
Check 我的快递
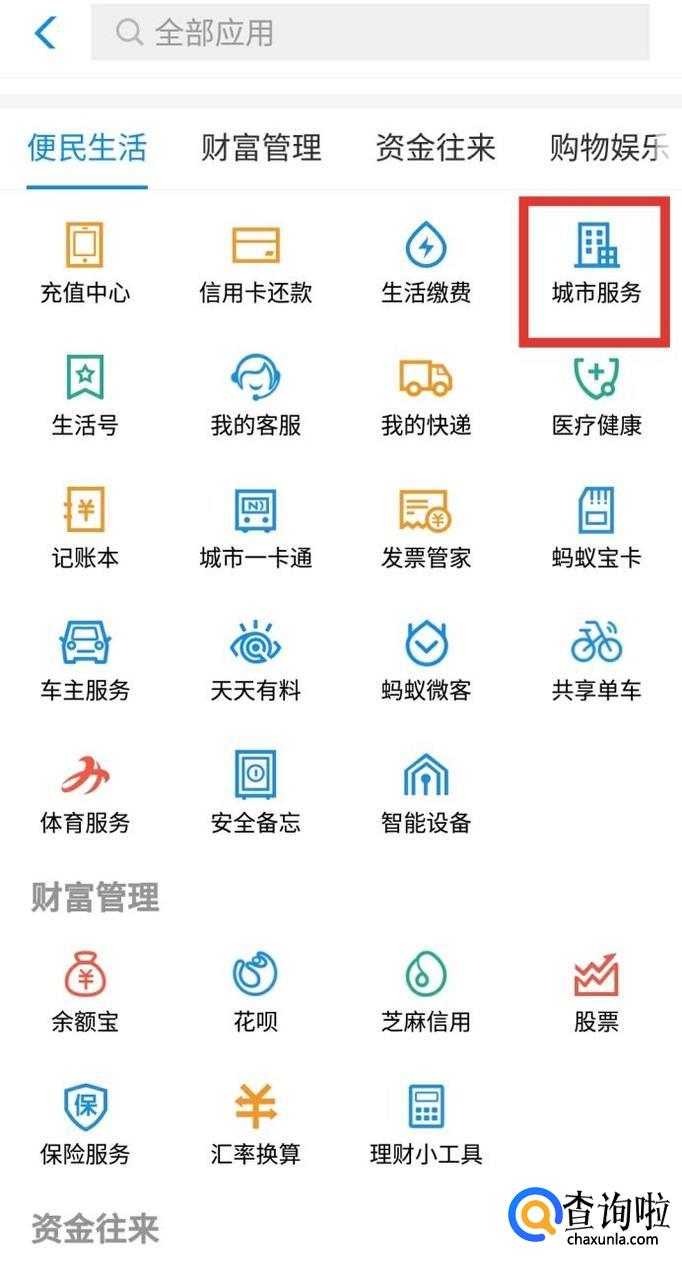426,397
